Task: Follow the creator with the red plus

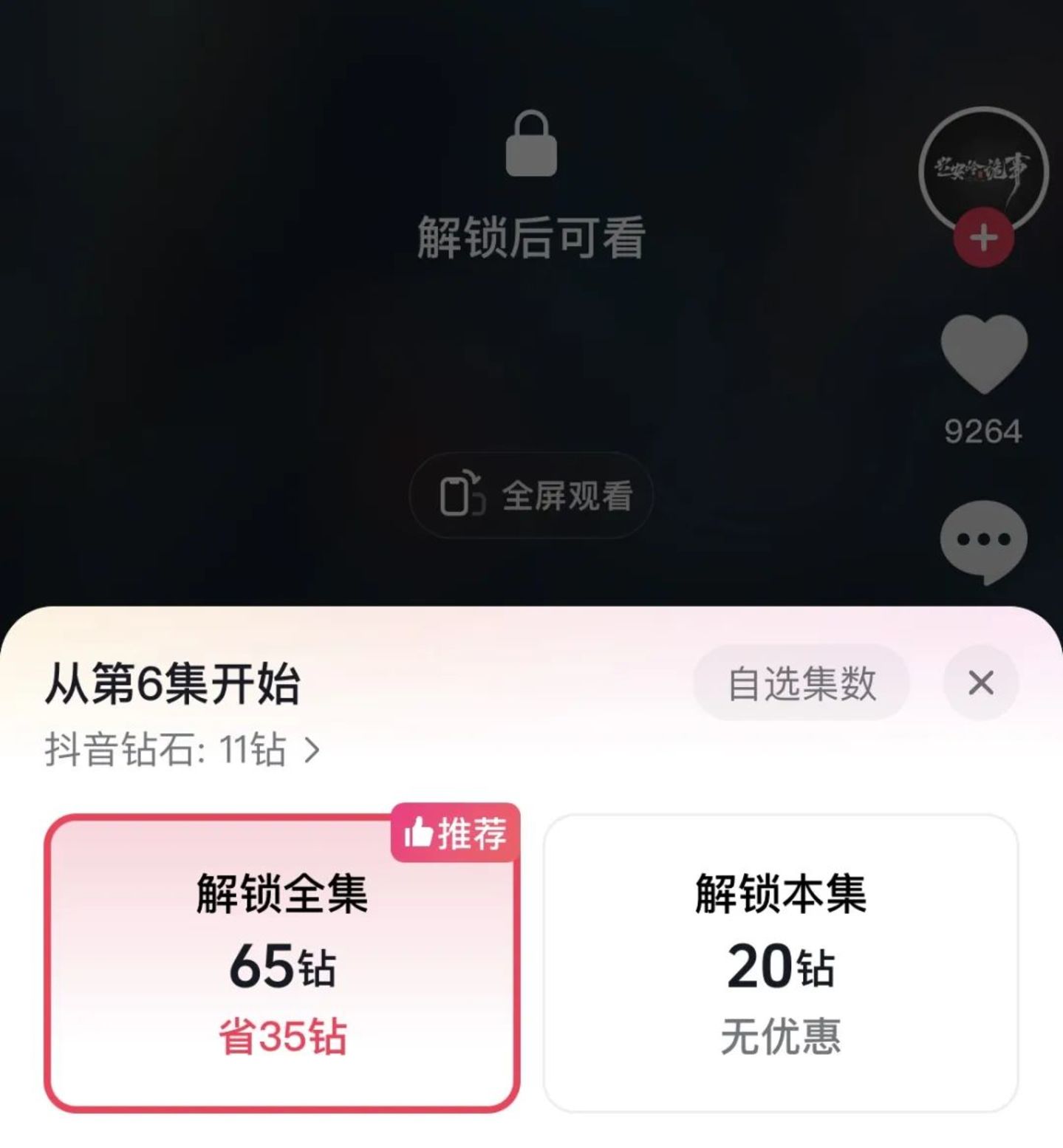Action: [983, 238]
